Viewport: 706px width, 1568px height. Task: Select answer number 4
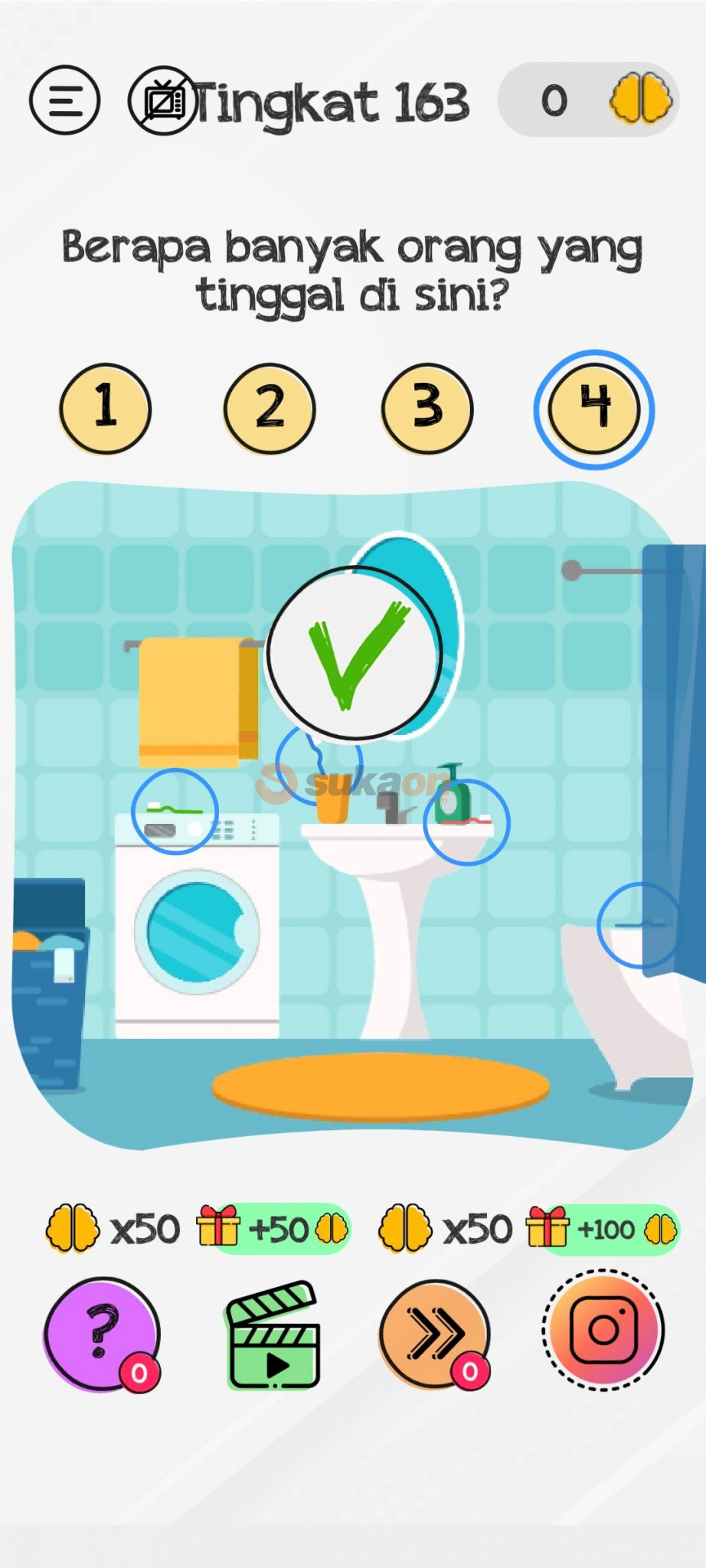click(x=594, y=408)
